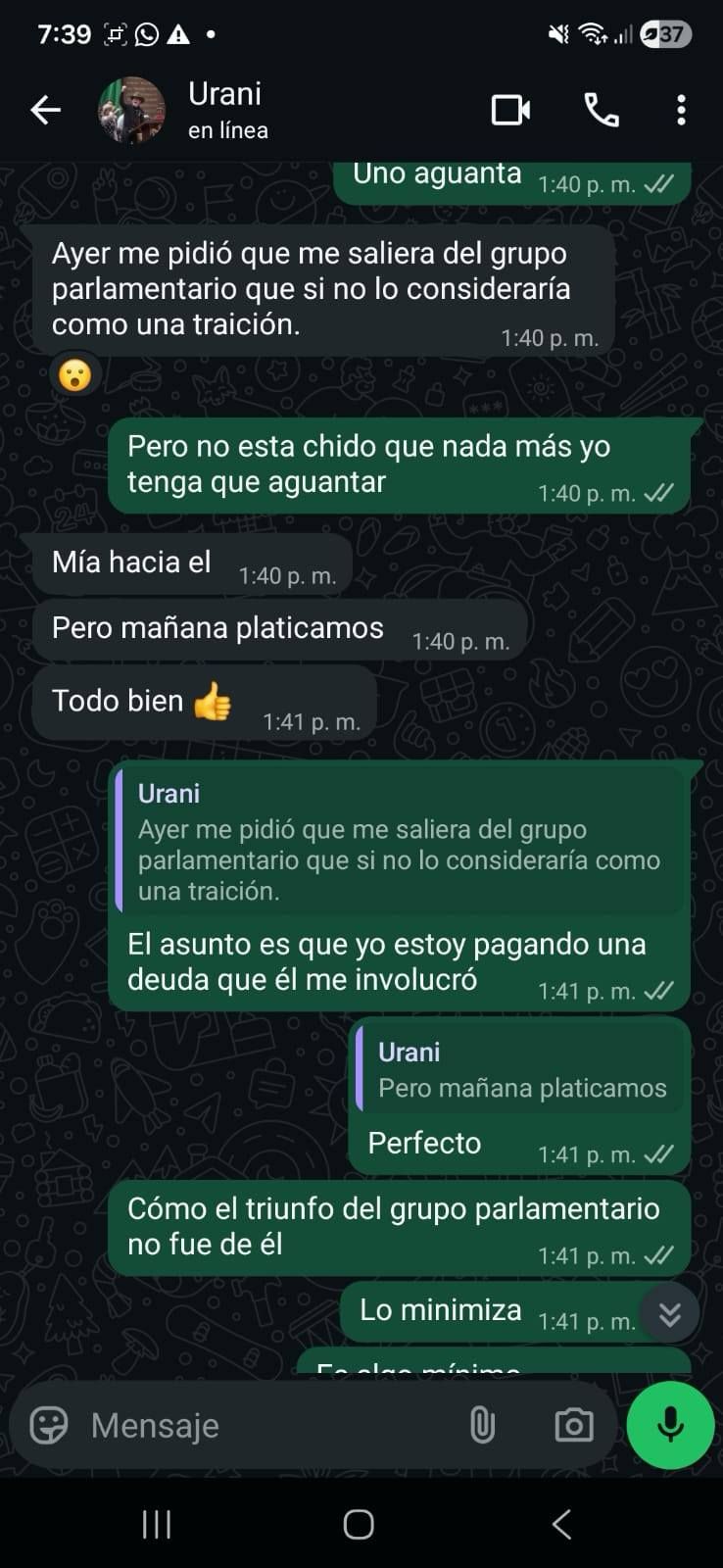Show recent apps
Image resolution: width=723 pixels, height=1568 pixels.
click(157, 1524)
